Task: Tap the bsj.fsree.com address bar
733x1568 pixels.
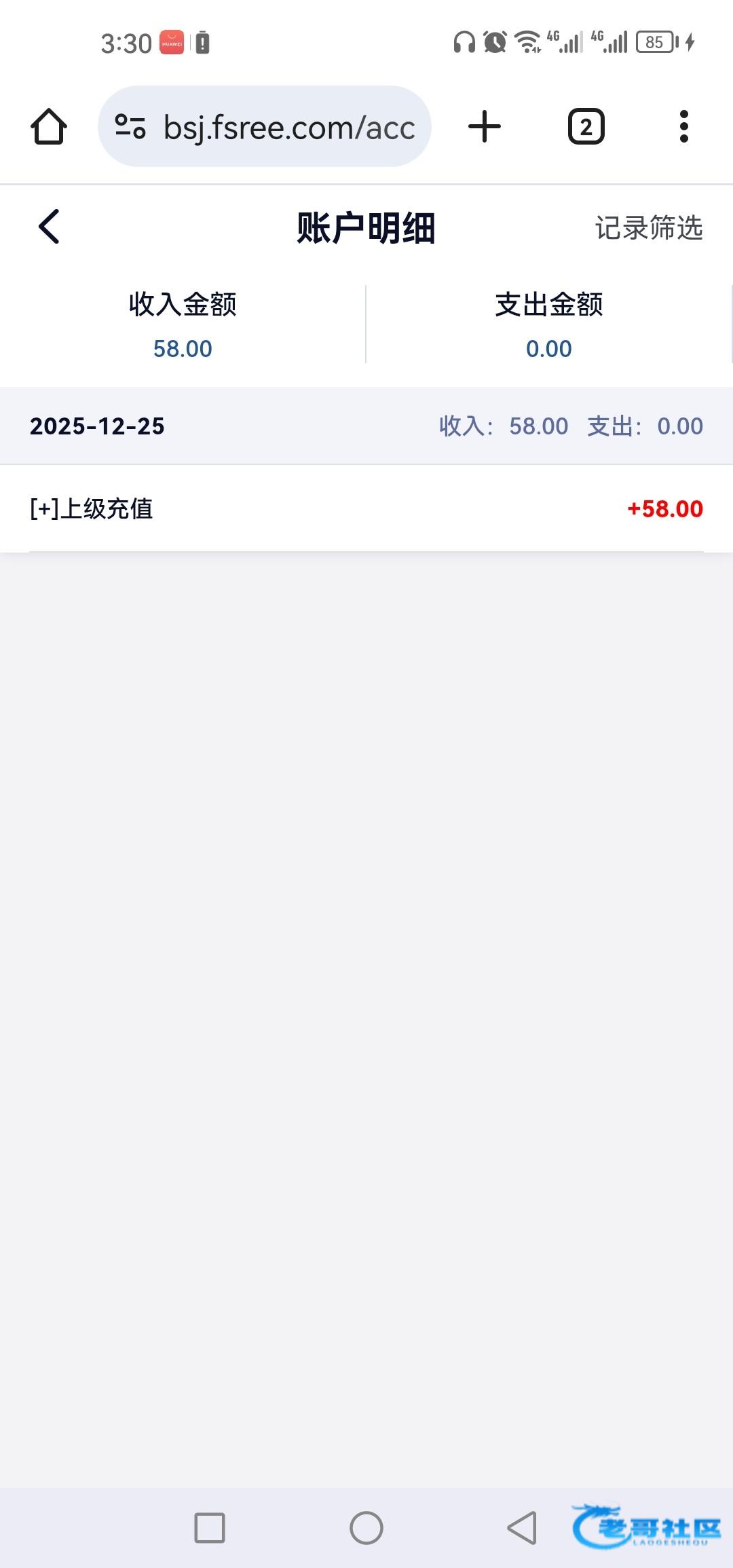Action: [288, 128]
